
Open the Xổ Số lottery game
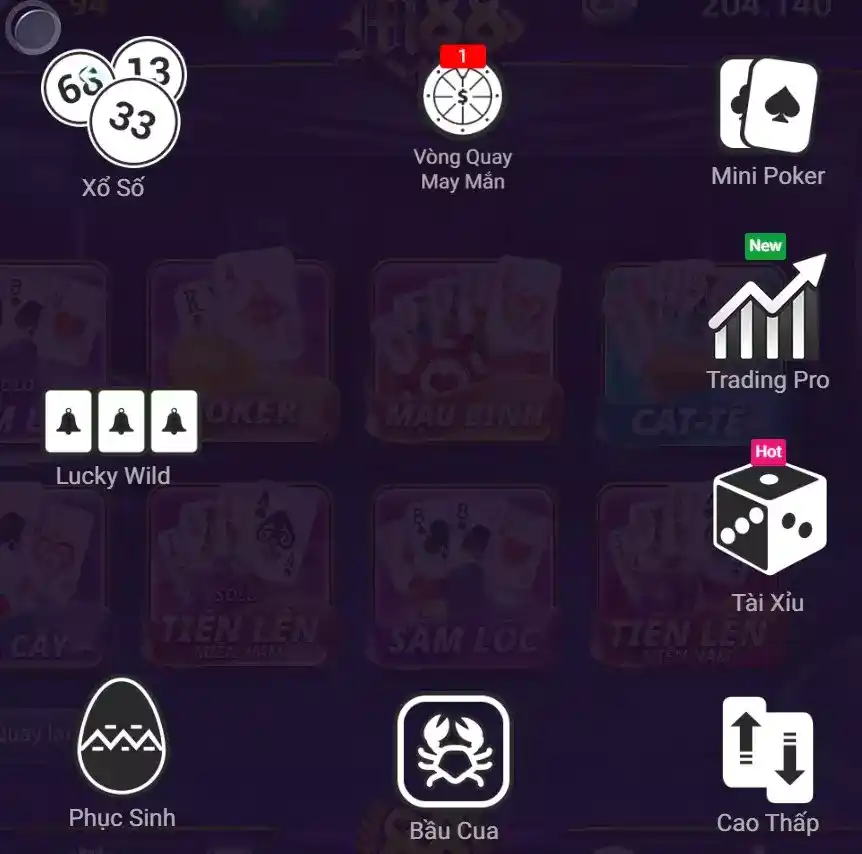(x=112, y=108)
